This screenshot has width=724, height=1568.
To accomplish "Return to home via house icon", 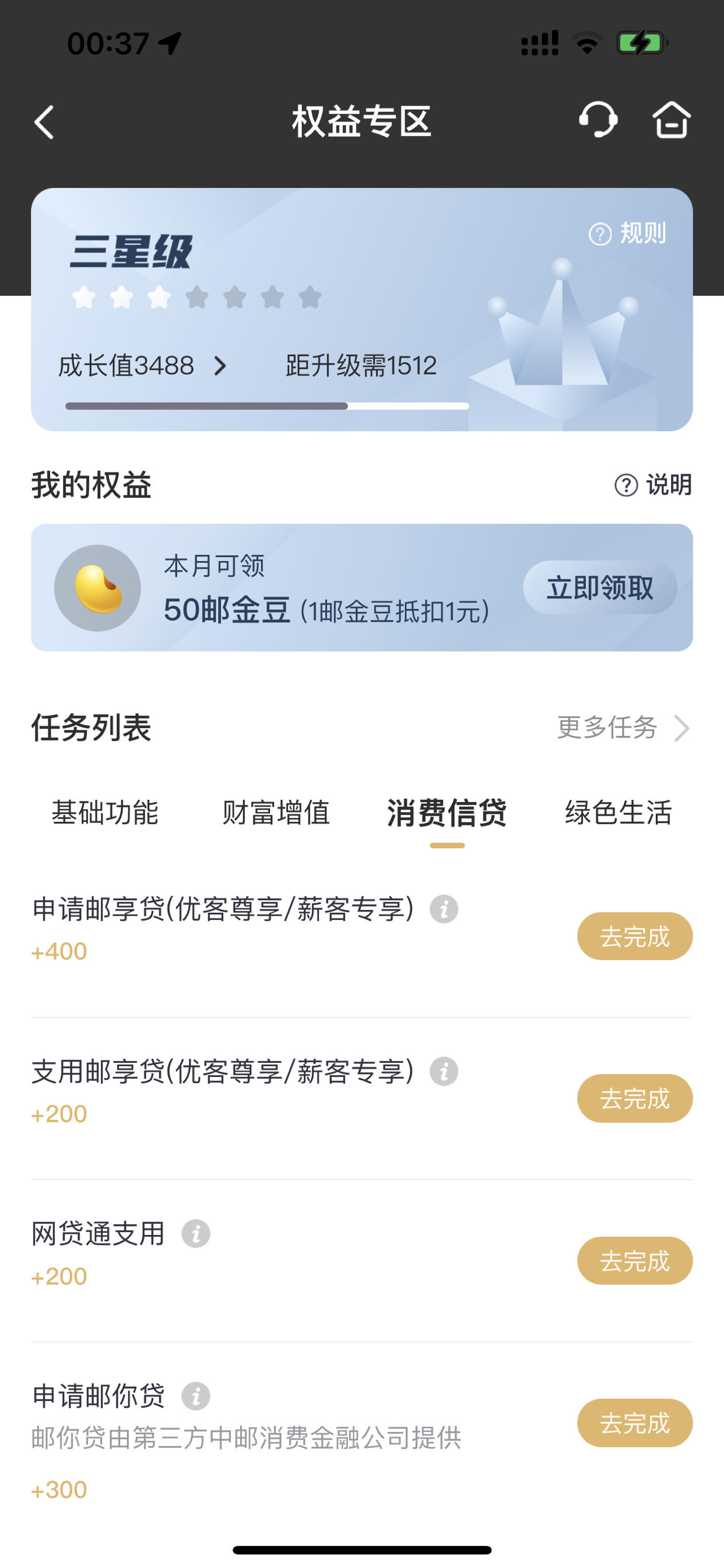I will tap(672, 120).
